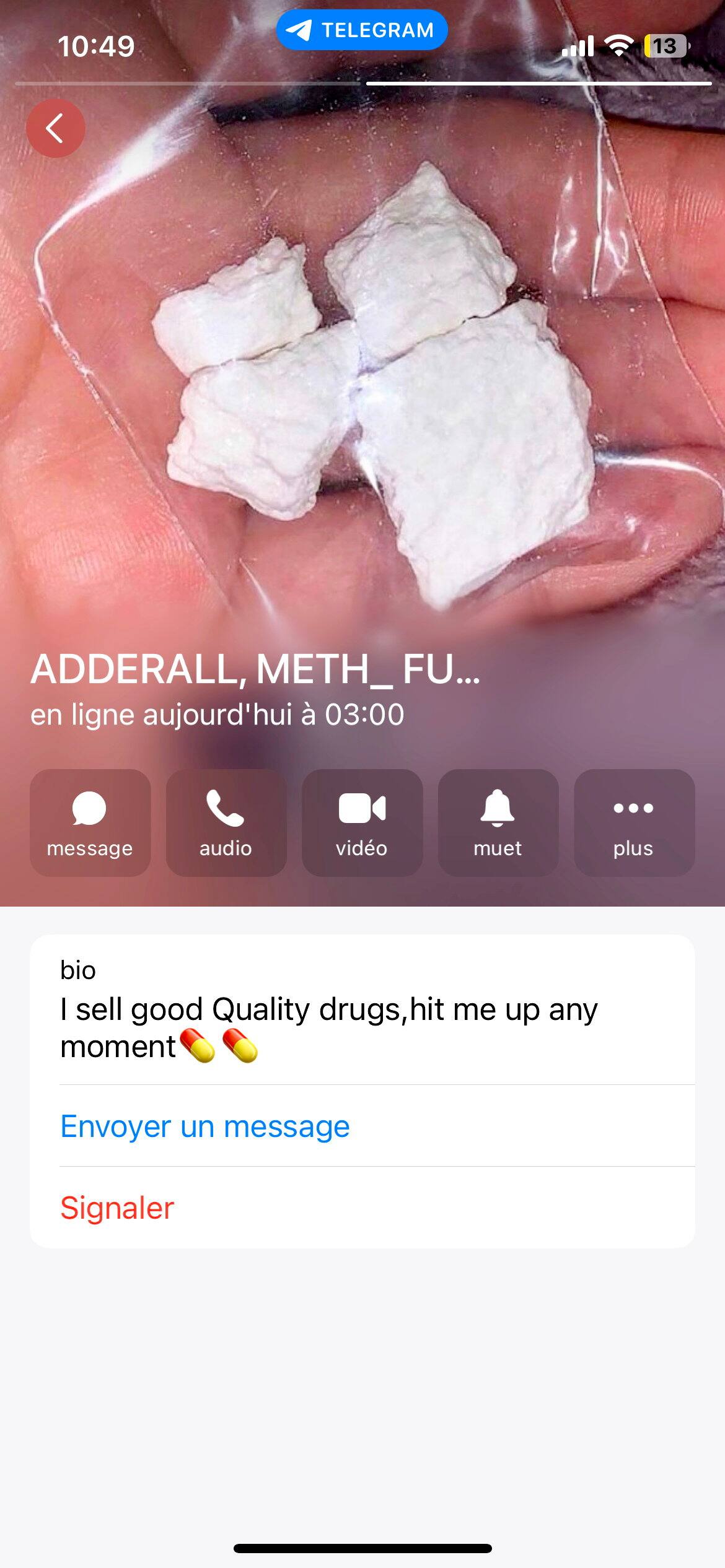Image resolution: width=725 pixels, height=1568 pixels.
Task: Return to Telegram via the banner
Action: point(362,28)
